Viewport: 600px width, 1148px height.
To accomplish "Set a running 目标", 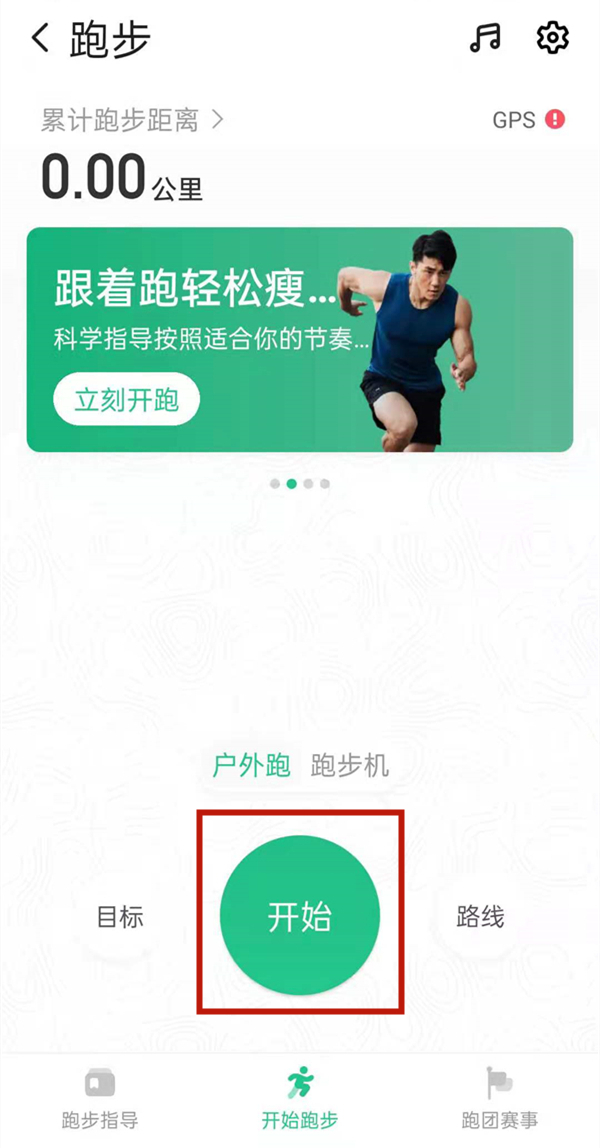I will coord(121,917).
